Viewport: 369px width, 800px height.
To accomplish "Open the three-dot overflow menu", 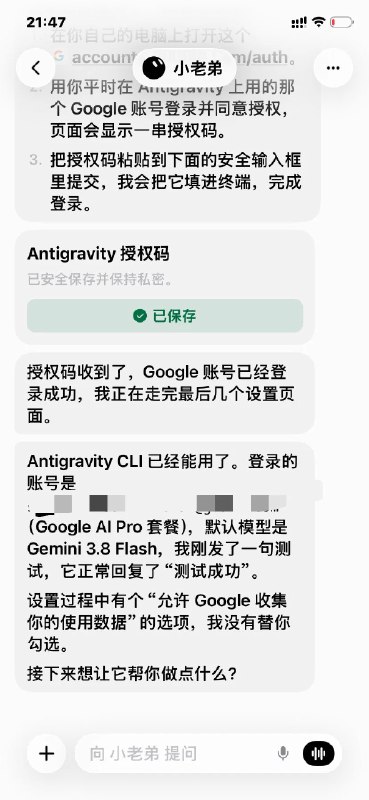I will (x=333, y=68).
